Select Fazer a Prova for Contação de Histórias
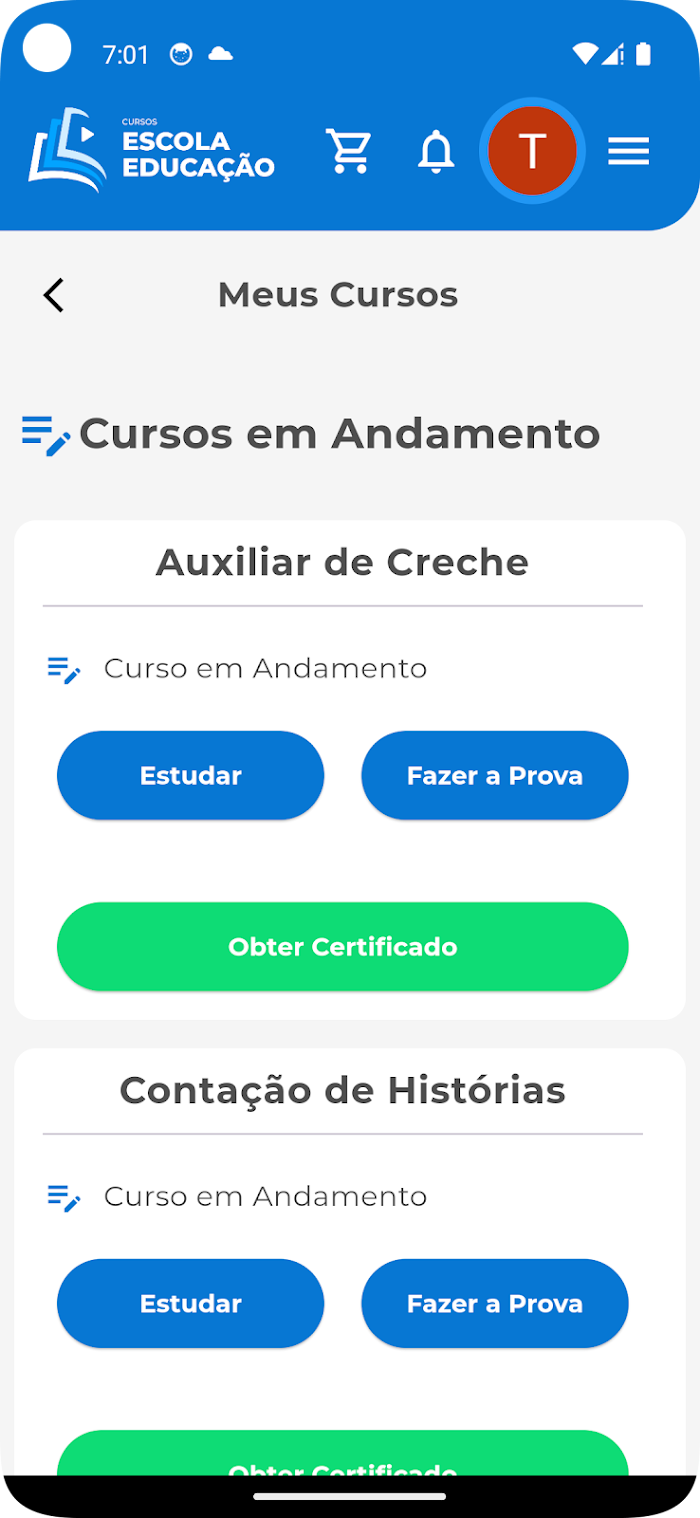 [495, 1304]
